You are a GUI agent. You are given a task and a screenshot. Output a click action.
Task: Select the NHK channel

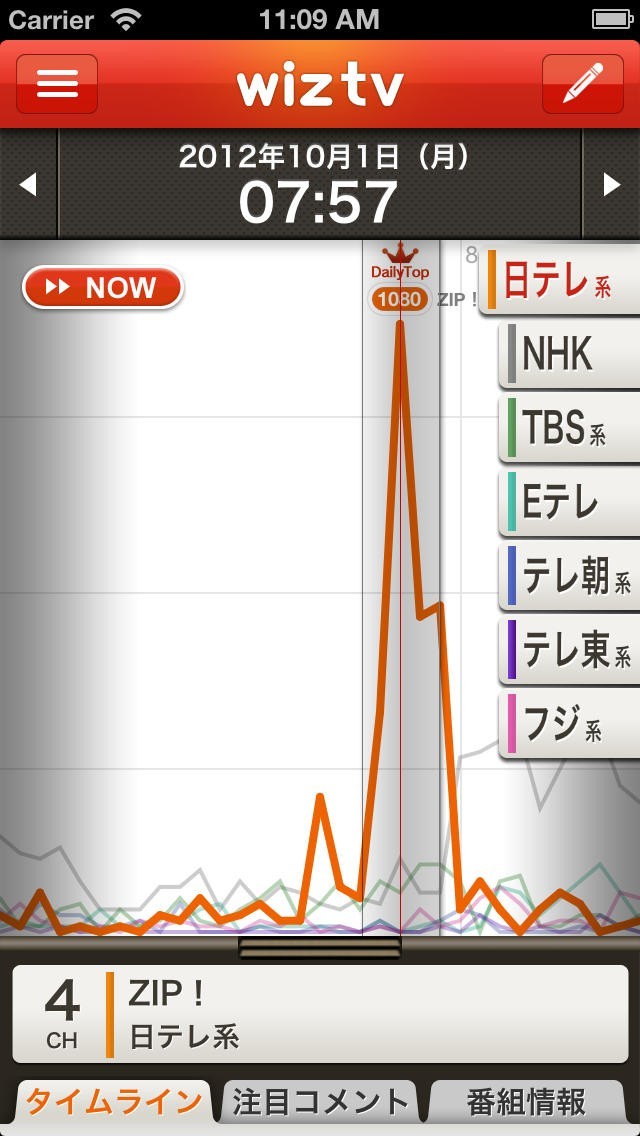pos(568,354)
